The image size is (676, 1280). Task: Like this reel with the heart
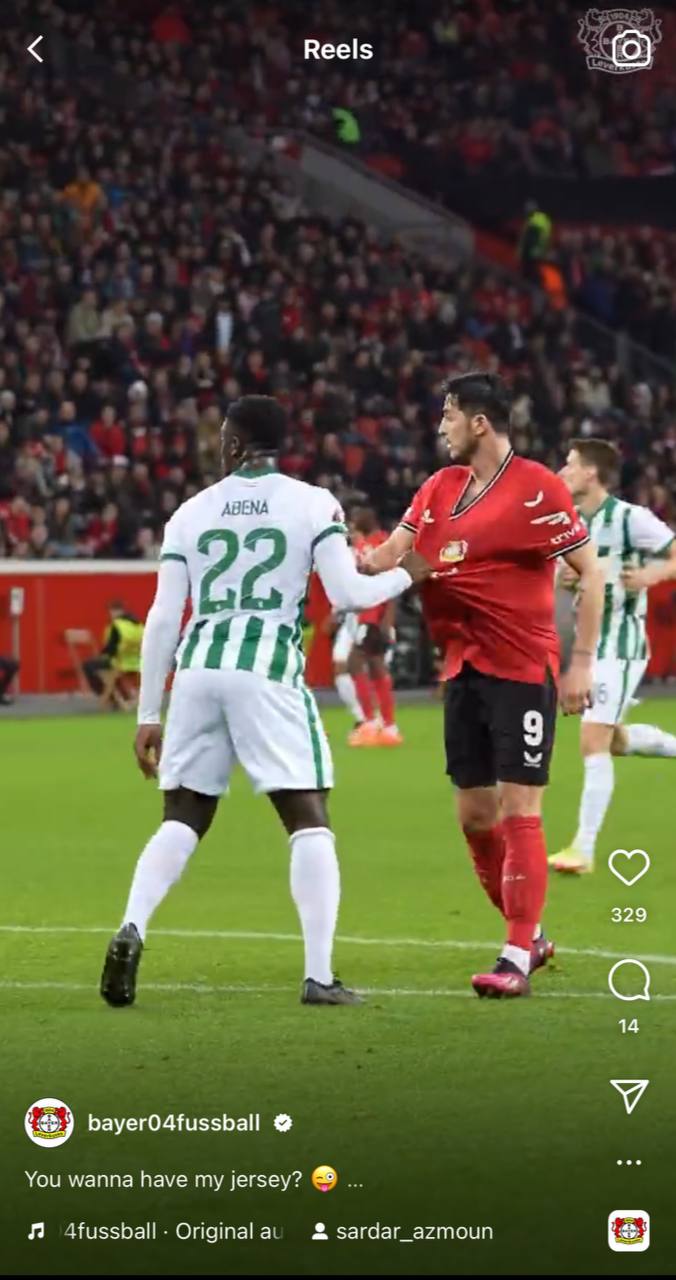629,868
